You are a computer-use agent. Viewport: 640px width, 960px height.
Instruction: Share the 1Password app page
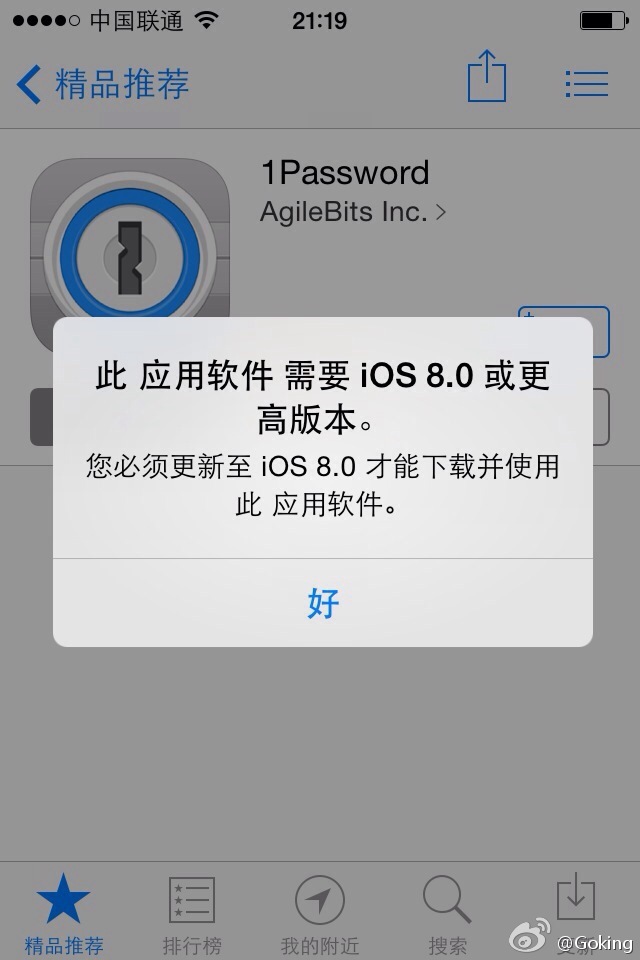(487, 77)
